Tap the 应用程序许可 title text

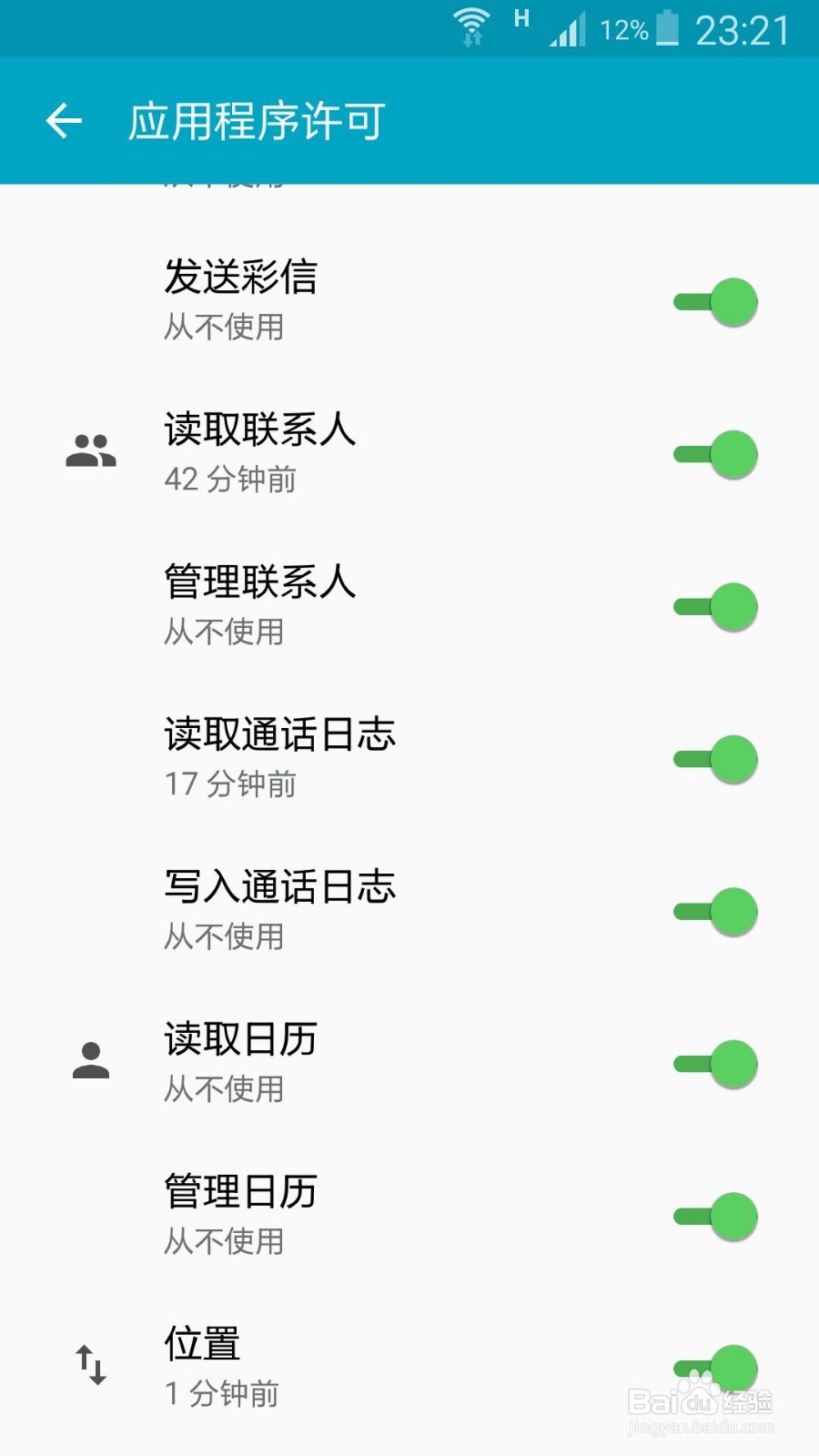click(256, 119)
